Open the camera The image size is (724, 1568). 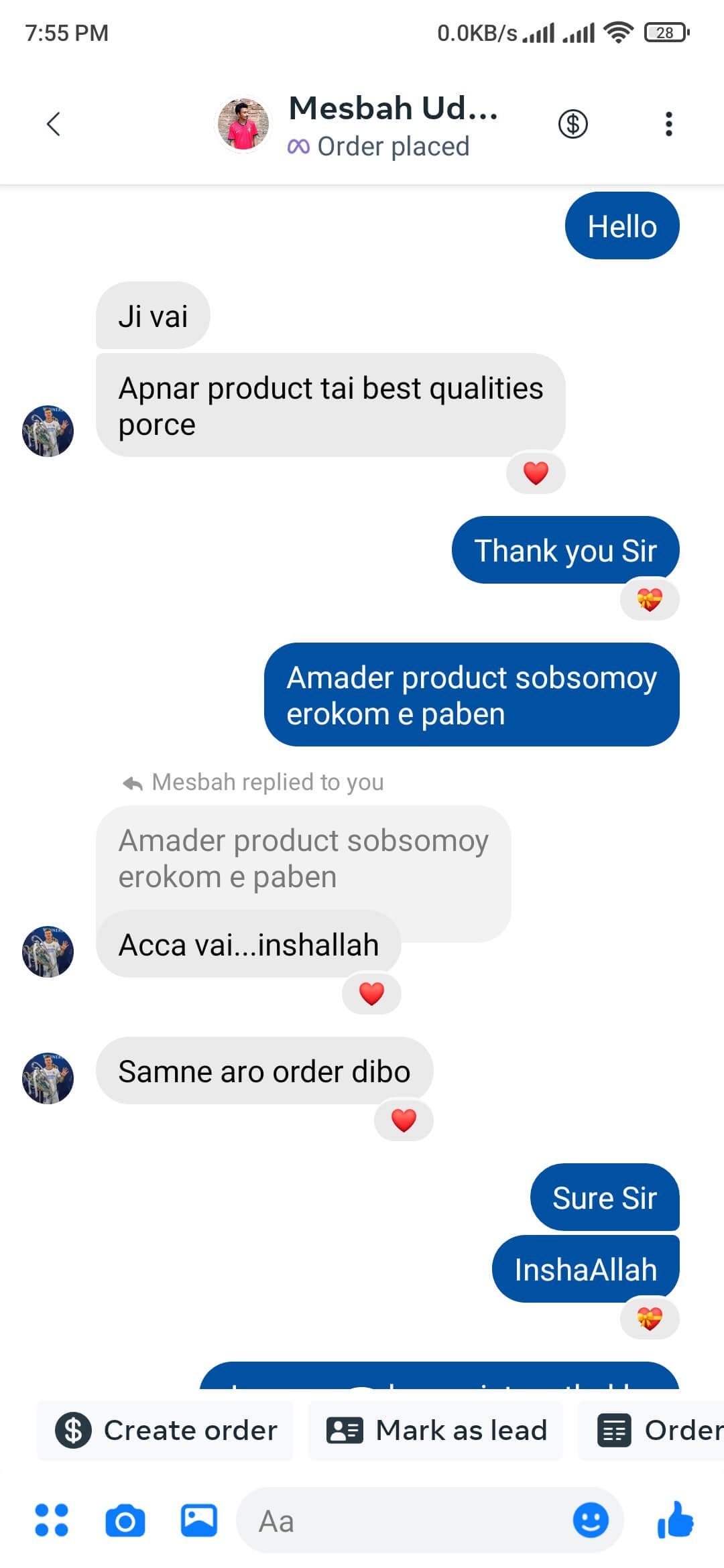[x=125, y=1520]
